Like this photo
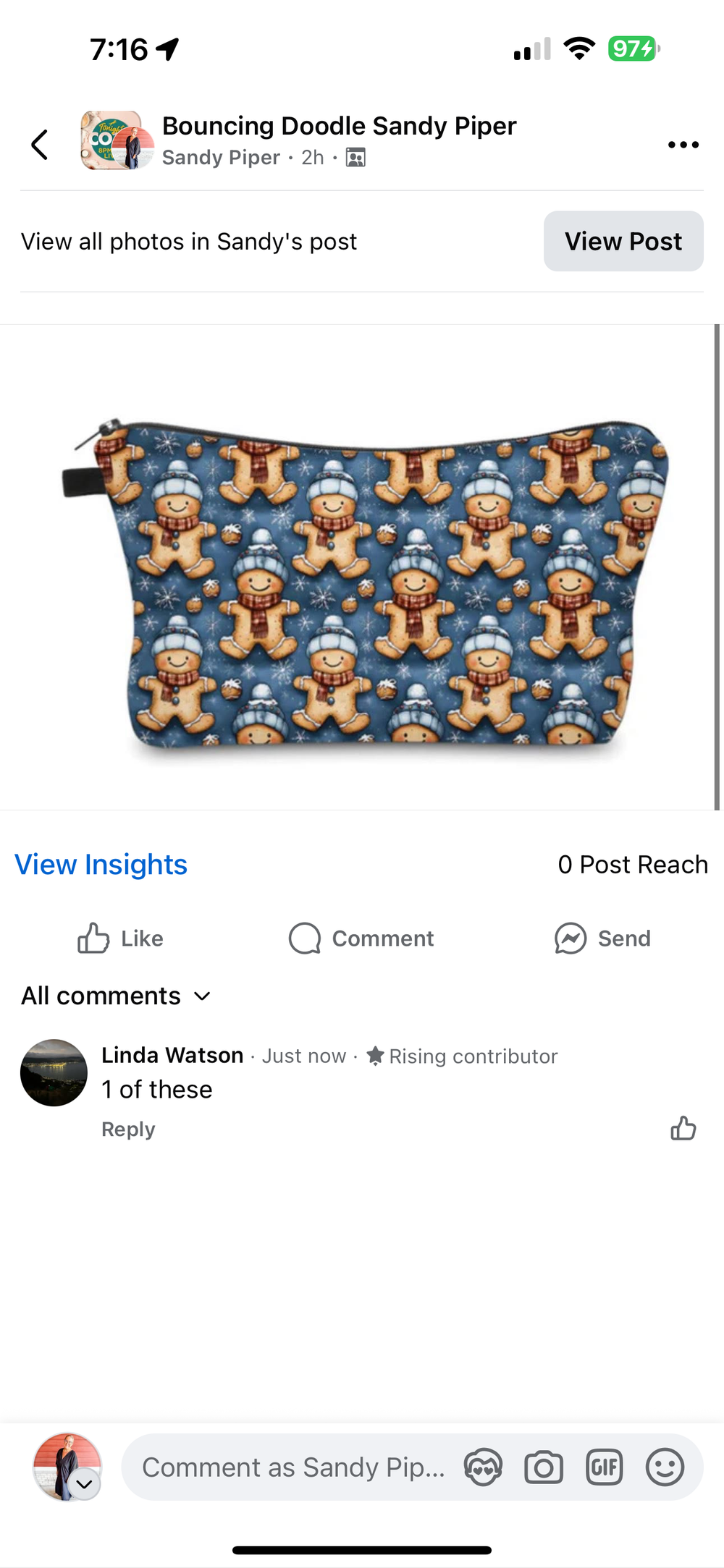The width and height of the screenshot is (724, 1568). pyautogui.click(x=120, y=938)
